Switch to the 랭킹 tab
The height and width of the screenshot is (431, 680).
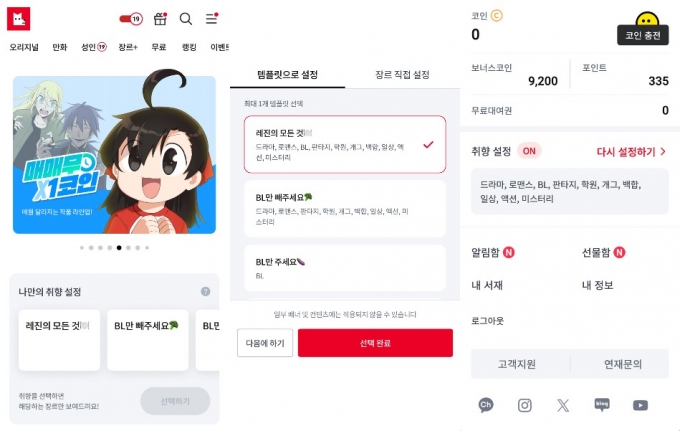tap(188, 47)
